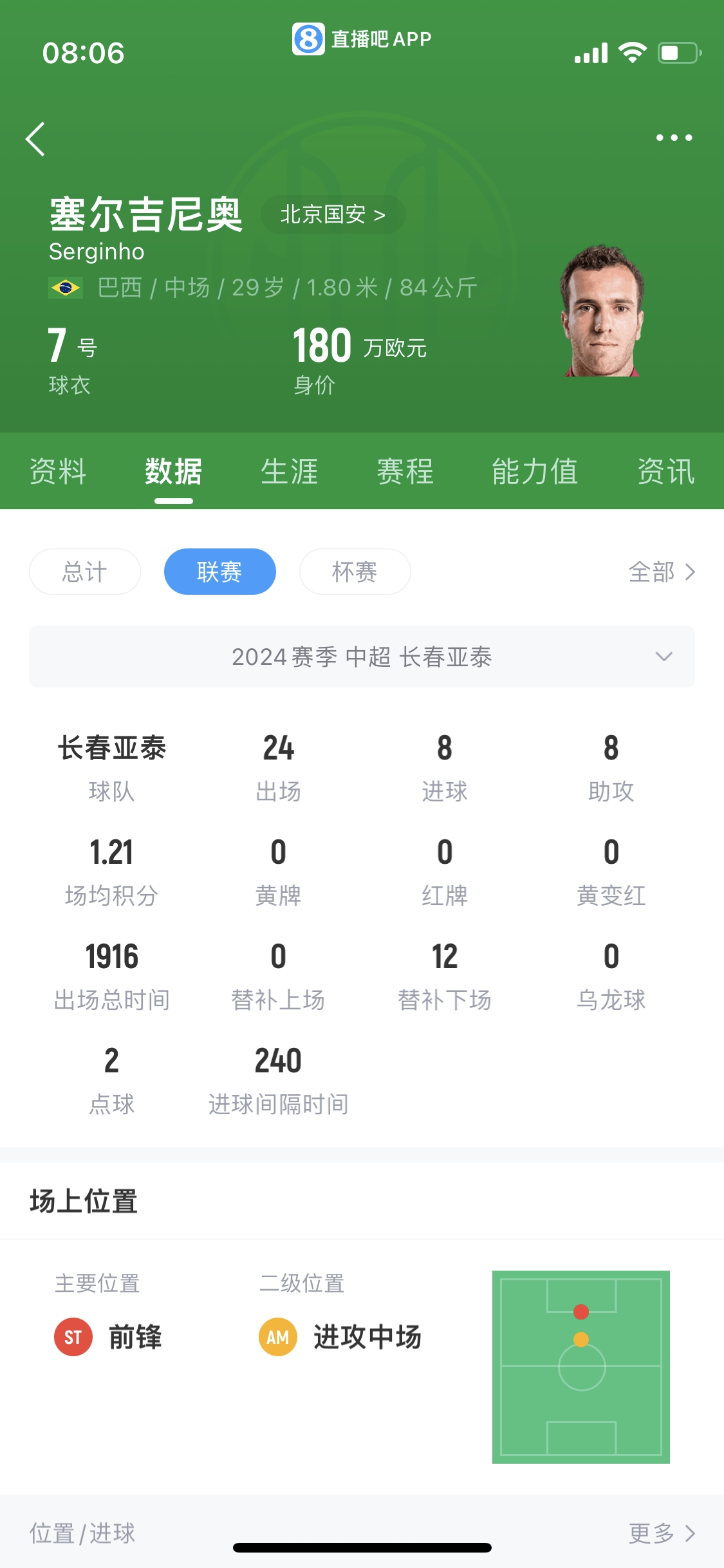Open the 北京国安 team page

(x=333, y=214)
